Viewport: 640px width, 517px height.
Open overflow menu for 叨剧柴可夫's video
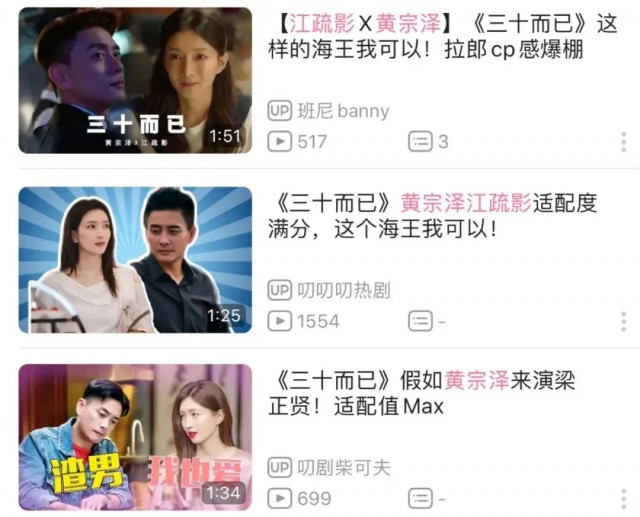click(623, 498)
